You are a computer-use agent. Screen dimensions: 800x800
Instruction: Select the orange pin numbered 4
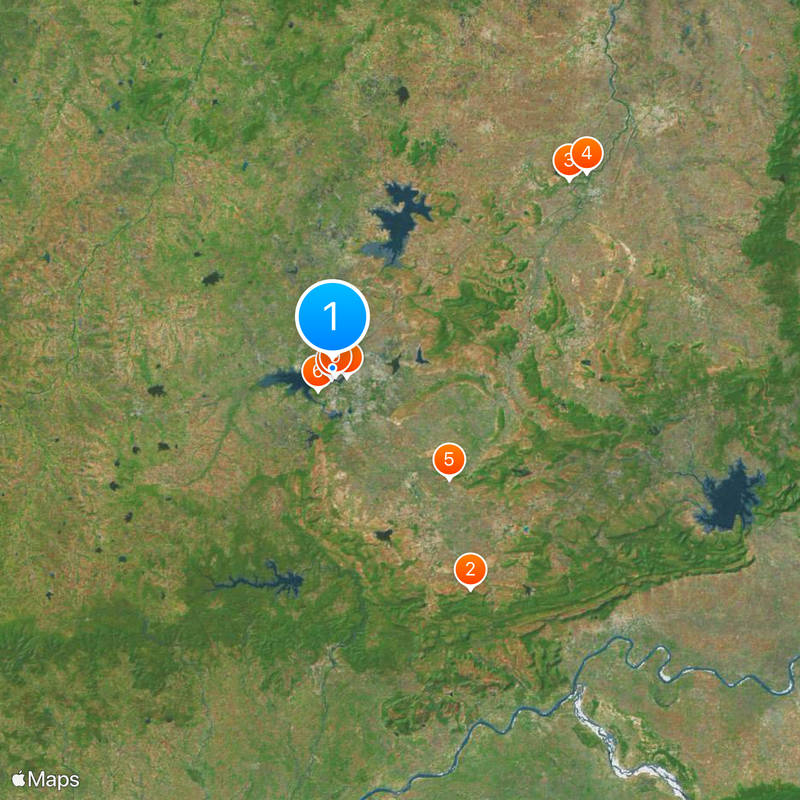pyautogui.click(x=588, y=154)
